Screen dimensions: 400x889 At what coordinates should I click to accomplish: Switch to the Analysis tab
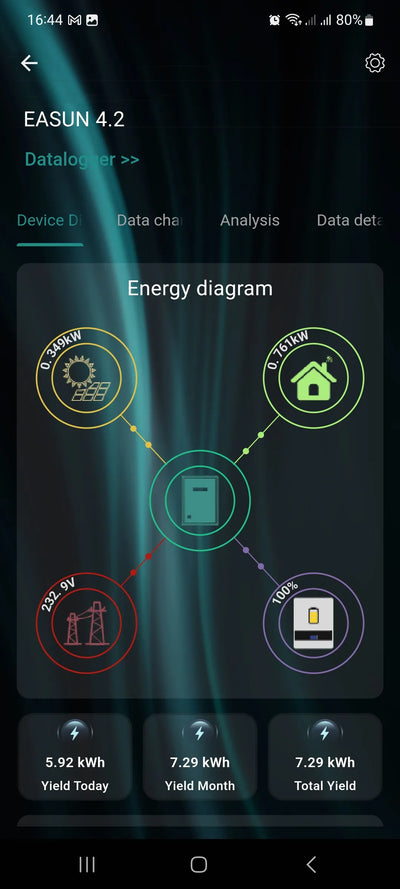249,220
